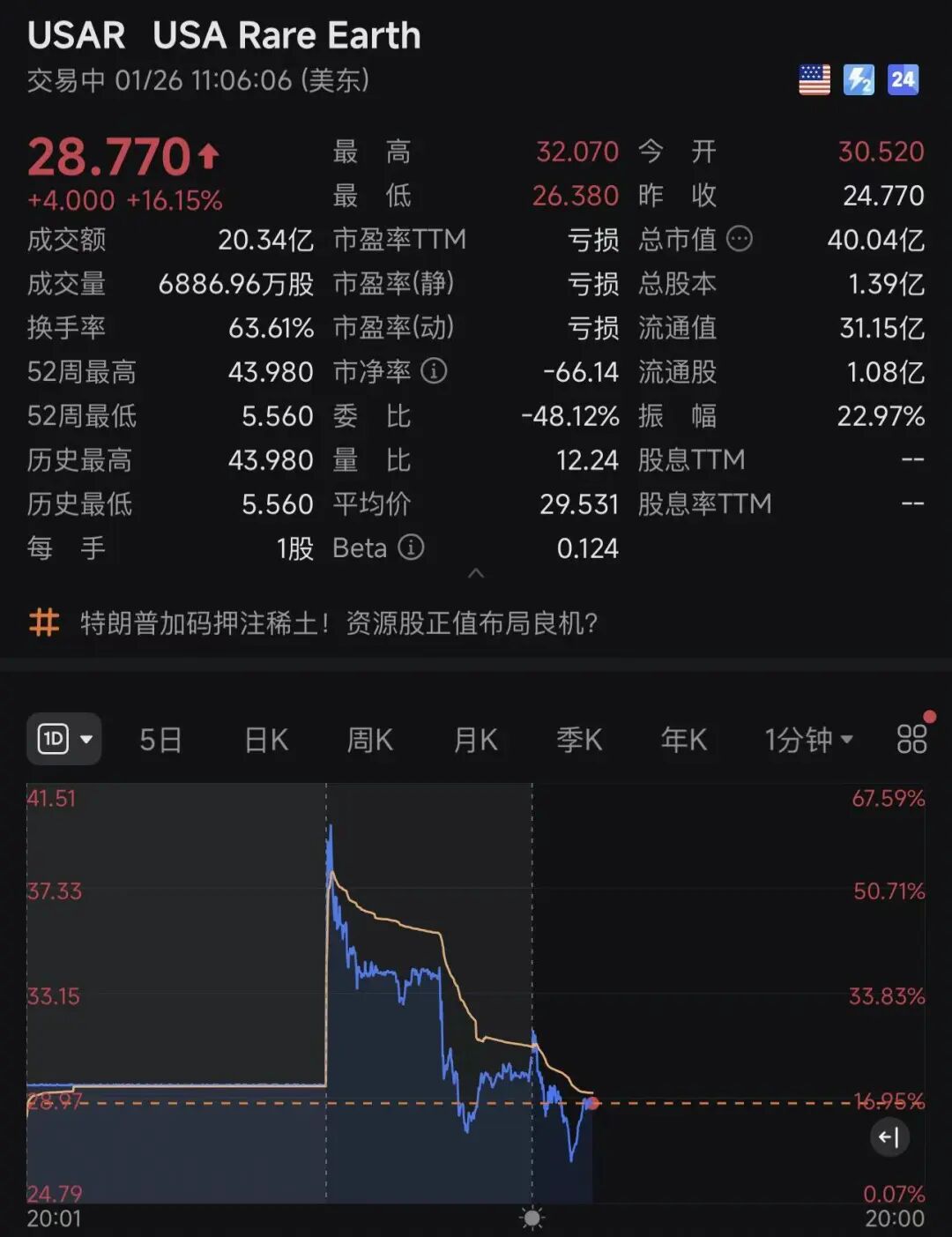Screen dimensions: 952x1237
Task: Tap the lightning Level 2 quote badge
Action: pos(859,80)
